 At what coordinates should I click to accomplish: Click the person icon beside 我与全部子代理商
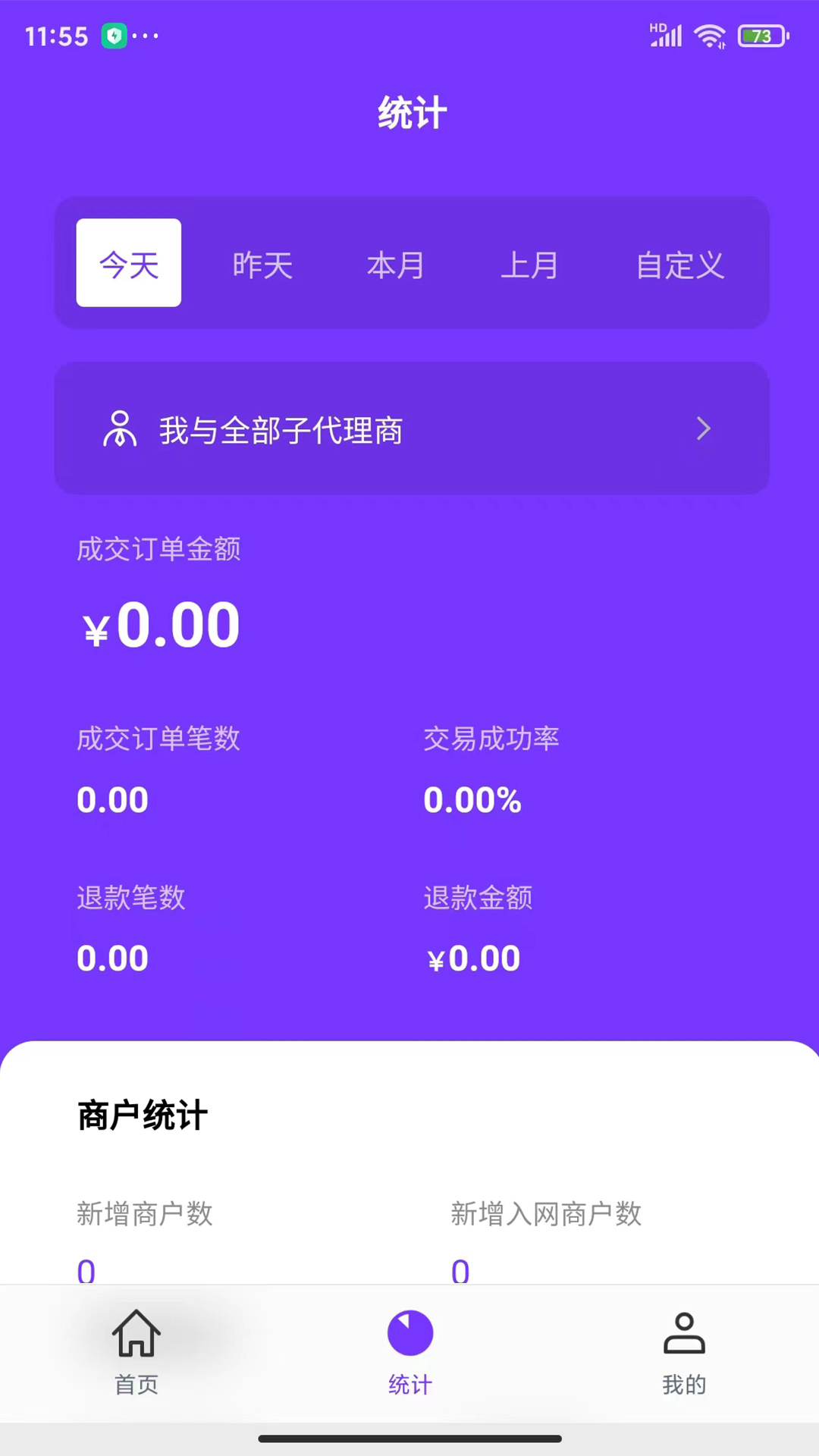click(x=119, y=429)
